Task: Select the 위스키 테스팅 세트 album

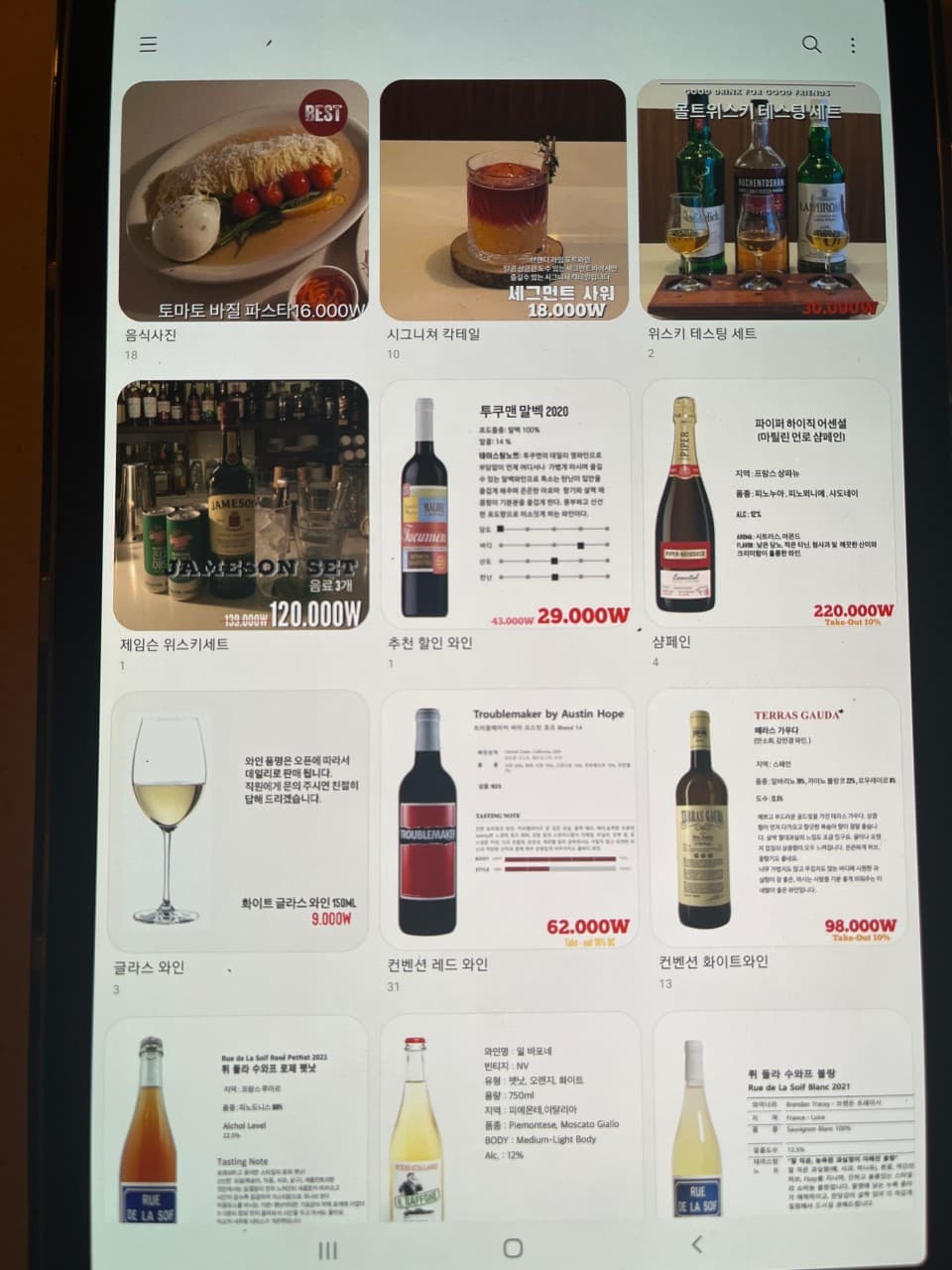Action: (x=761, y=201)
